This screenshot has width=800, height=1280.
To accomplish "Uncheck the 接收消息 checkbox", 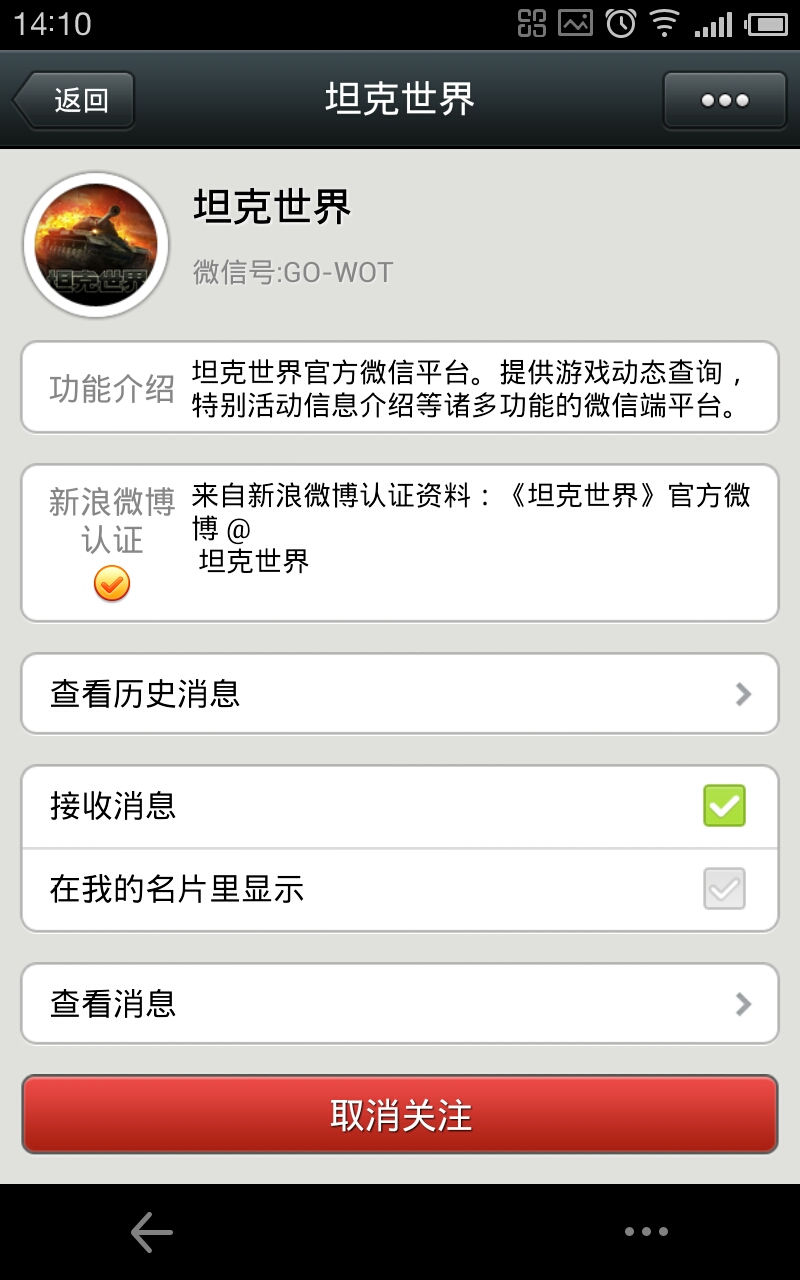I will click(724, 806).
